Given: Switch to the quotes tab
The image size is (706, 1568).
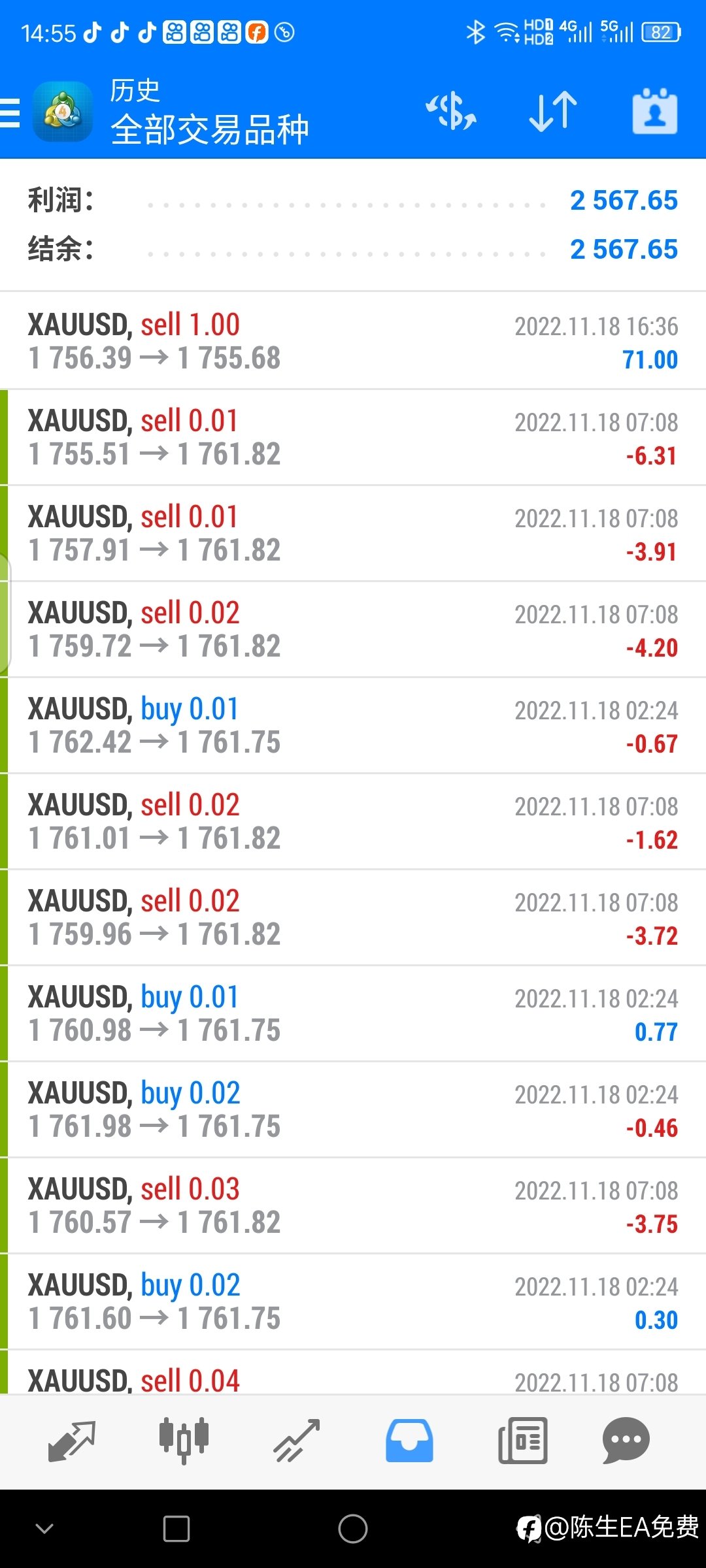Looking at the screenshot, I should [x=72, y=1441].
